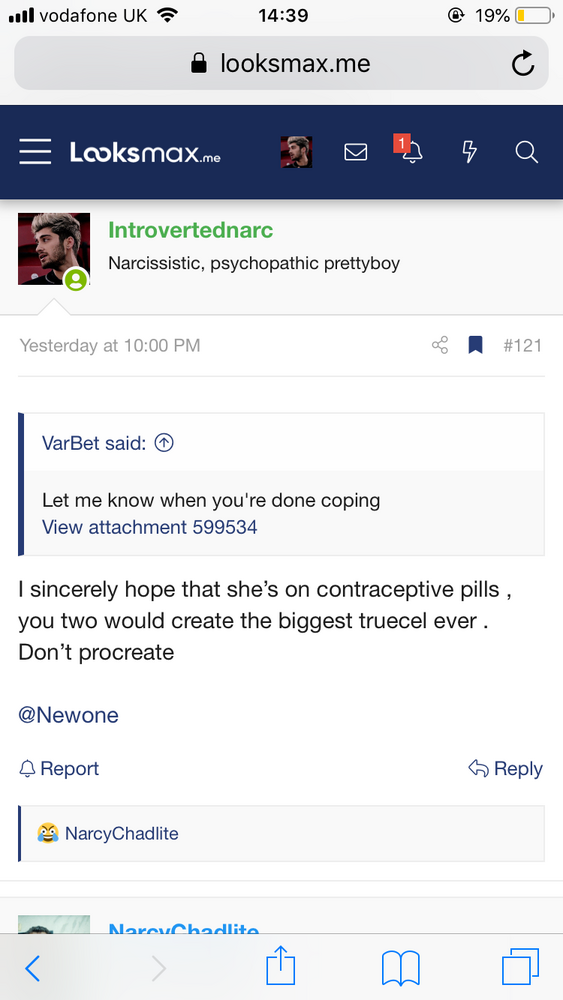Go back in the browser
563x1000 pixels.
click(x=32, y=969)
